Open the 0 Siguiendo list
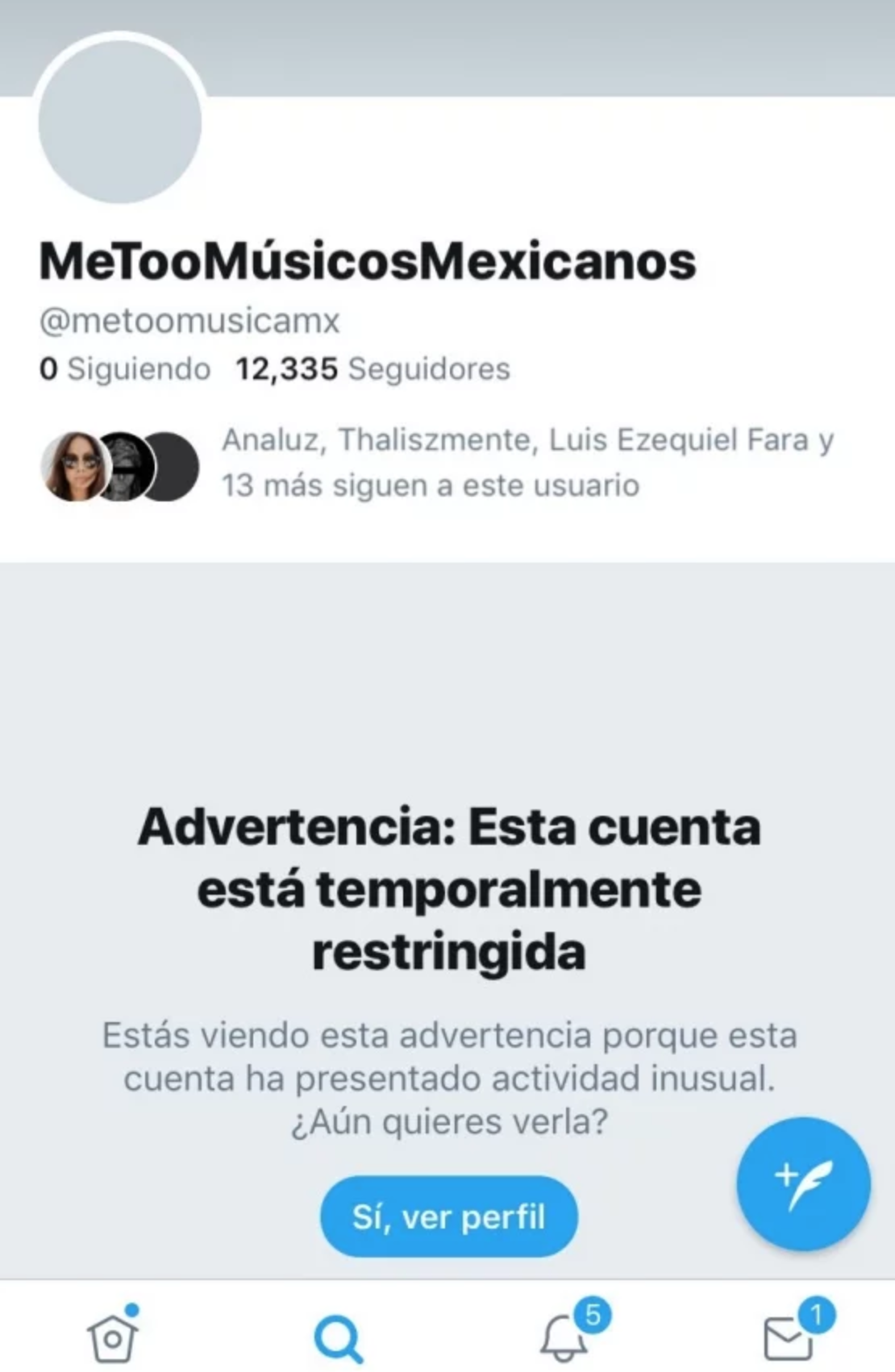Viewport: 895px width, 1372px height. (x=125, y=369)
